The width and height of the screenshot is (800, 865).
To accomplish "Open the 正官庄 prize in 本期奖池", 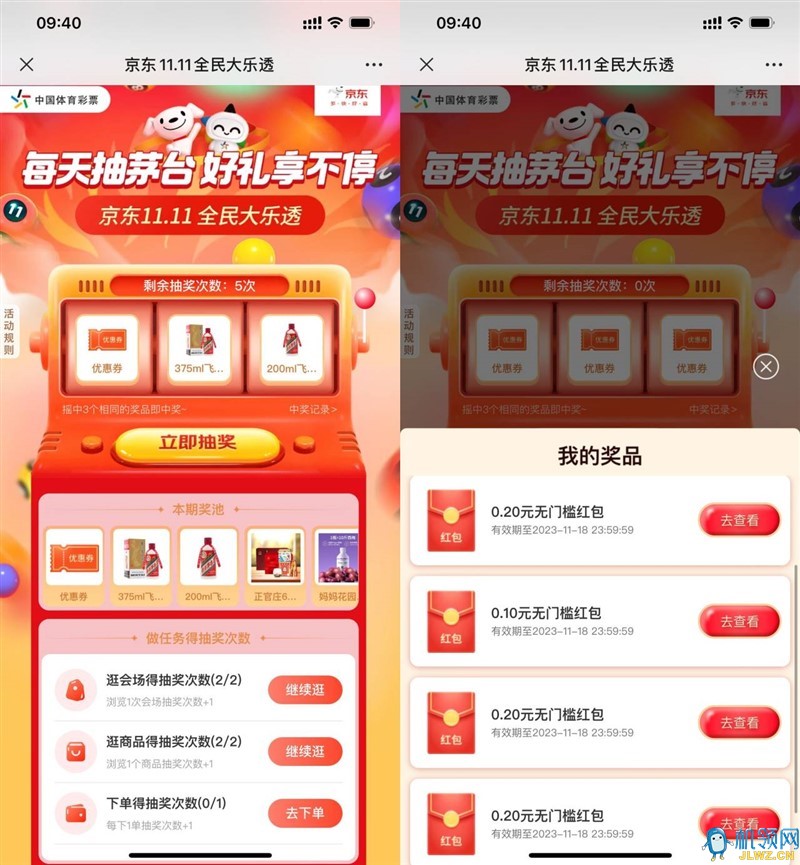I will 275,565.
